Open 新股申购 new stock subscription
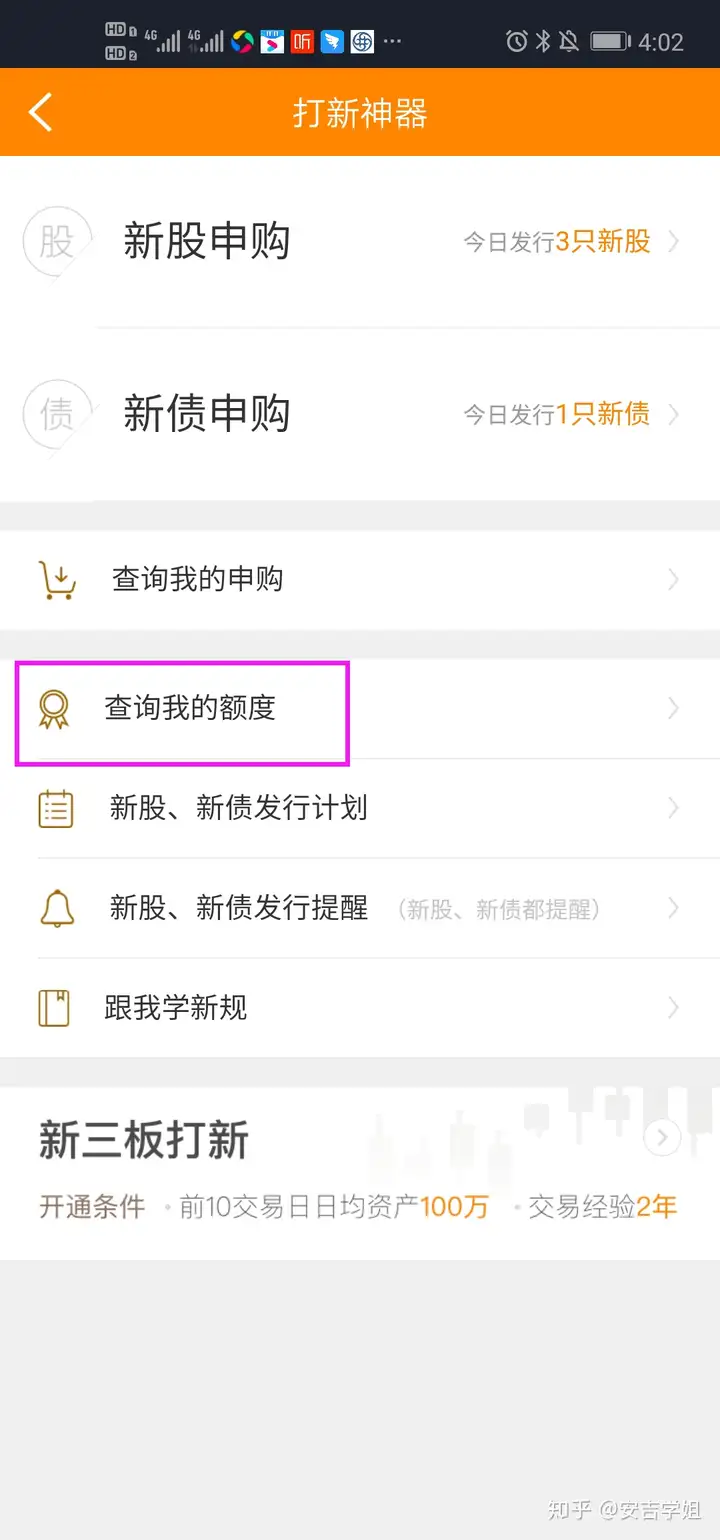Viewport: 720px width, 1540px height. click(x=360, y=241)
